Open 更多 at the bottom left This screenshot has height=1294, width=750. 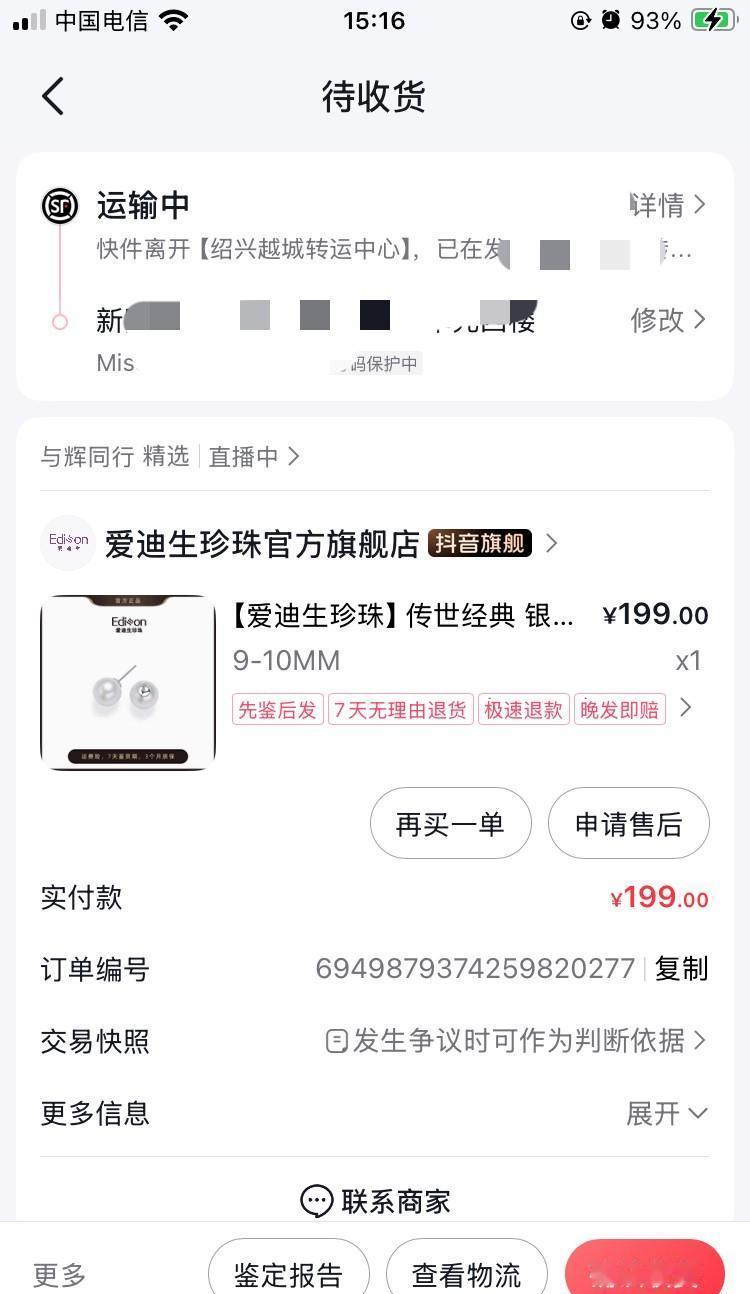pos(58,1276)
